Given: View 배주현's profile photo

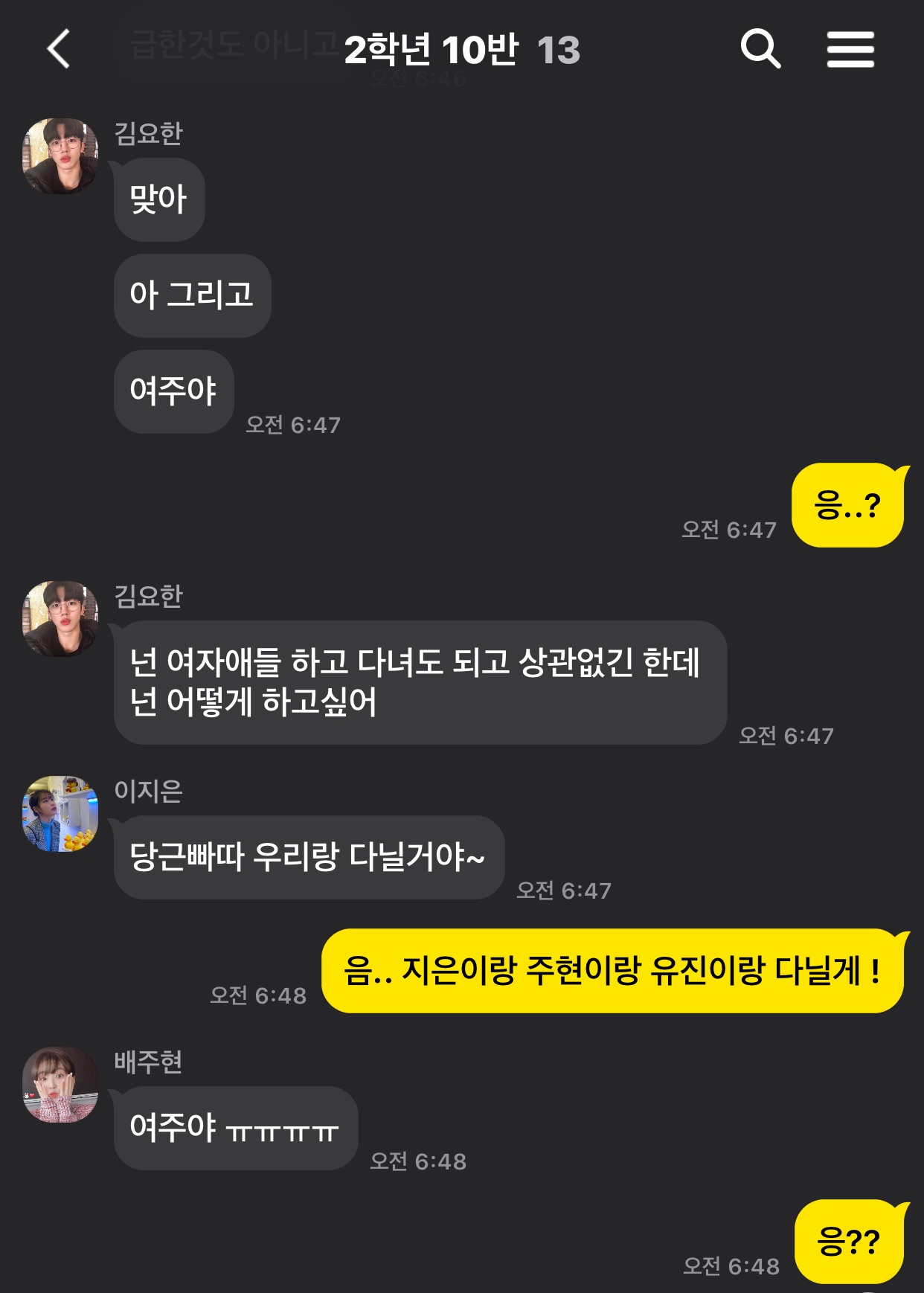Looking at the screenshot, I should point(60,1085).
